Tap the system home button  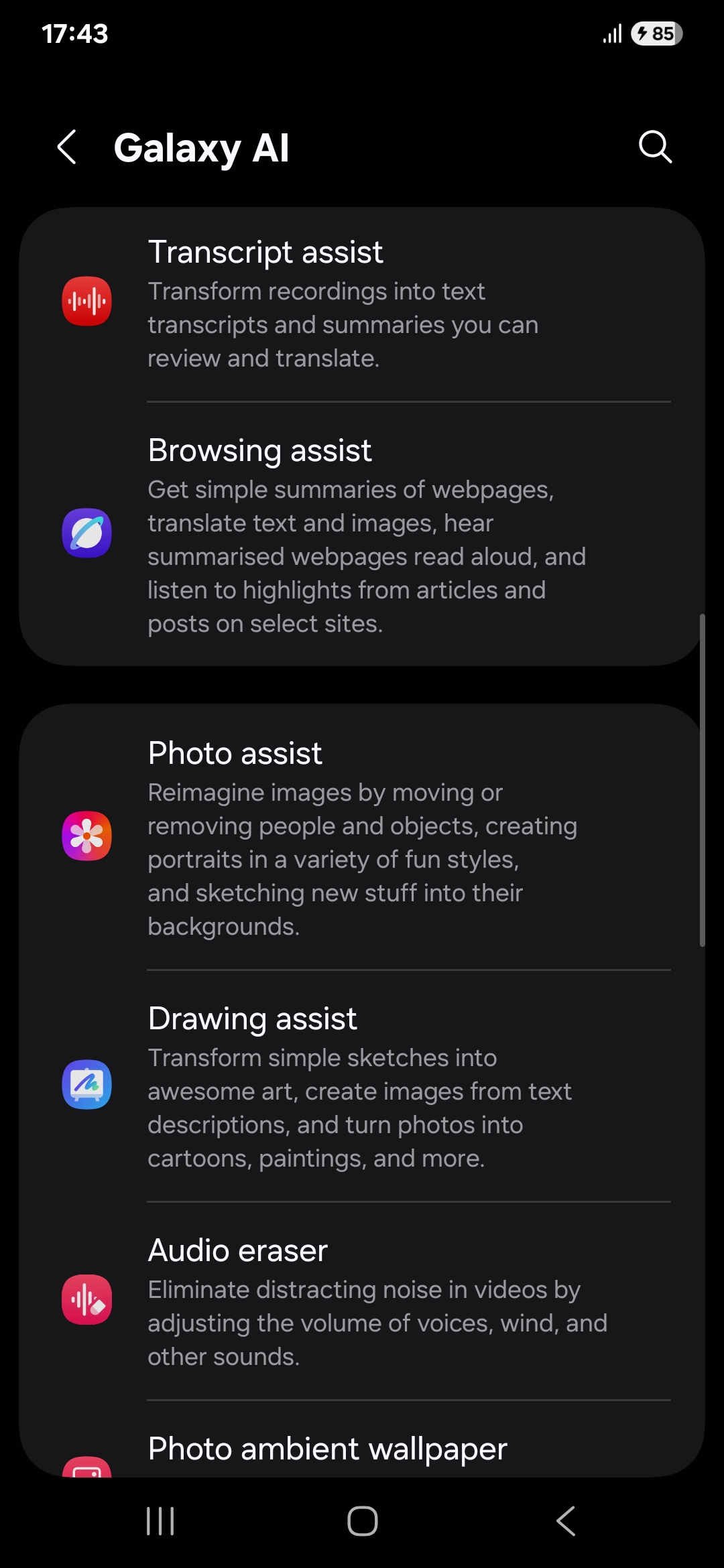pos(362,1521)
